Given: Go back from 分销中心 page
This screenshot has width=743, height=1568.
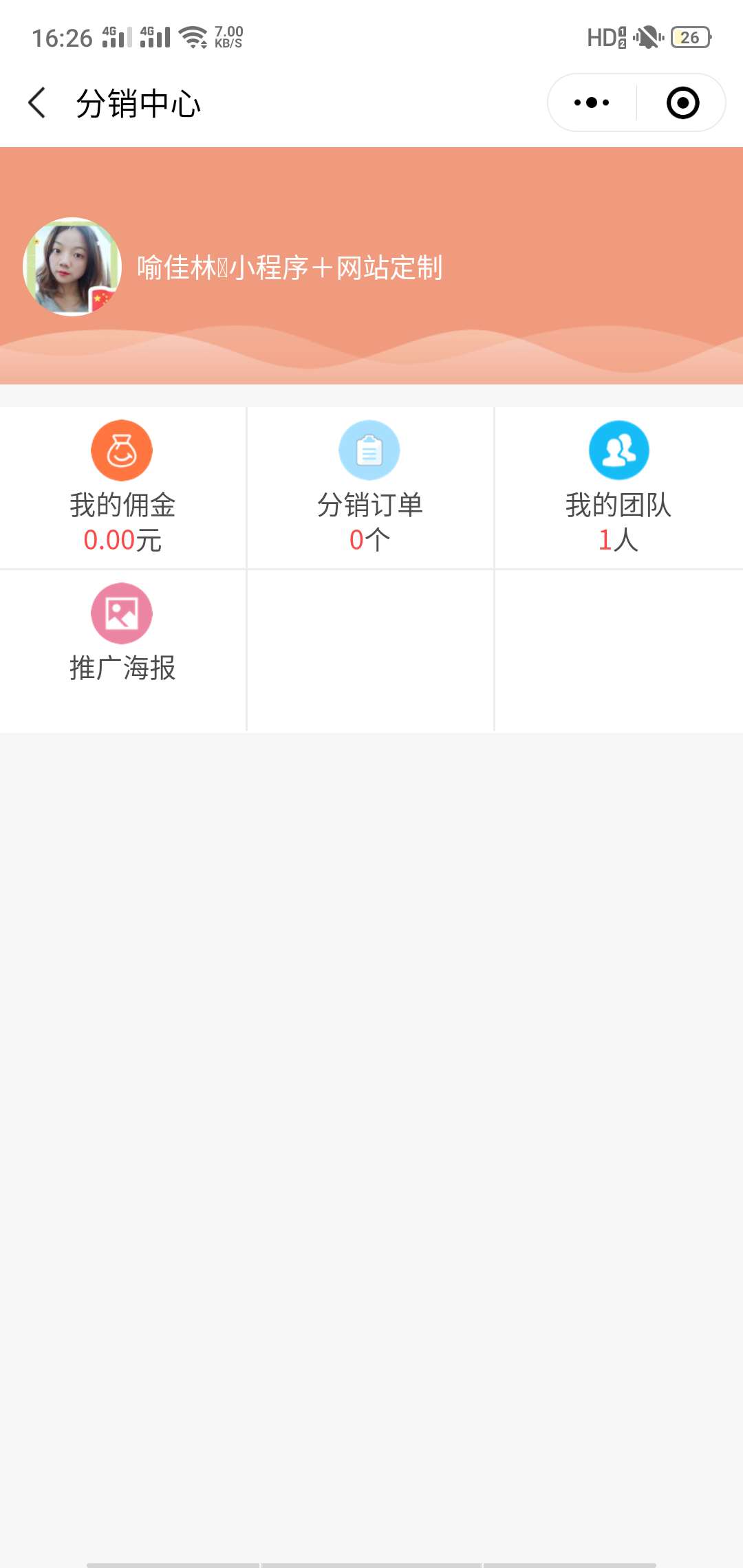Looking at the screenshot, I should click(37, 103).
